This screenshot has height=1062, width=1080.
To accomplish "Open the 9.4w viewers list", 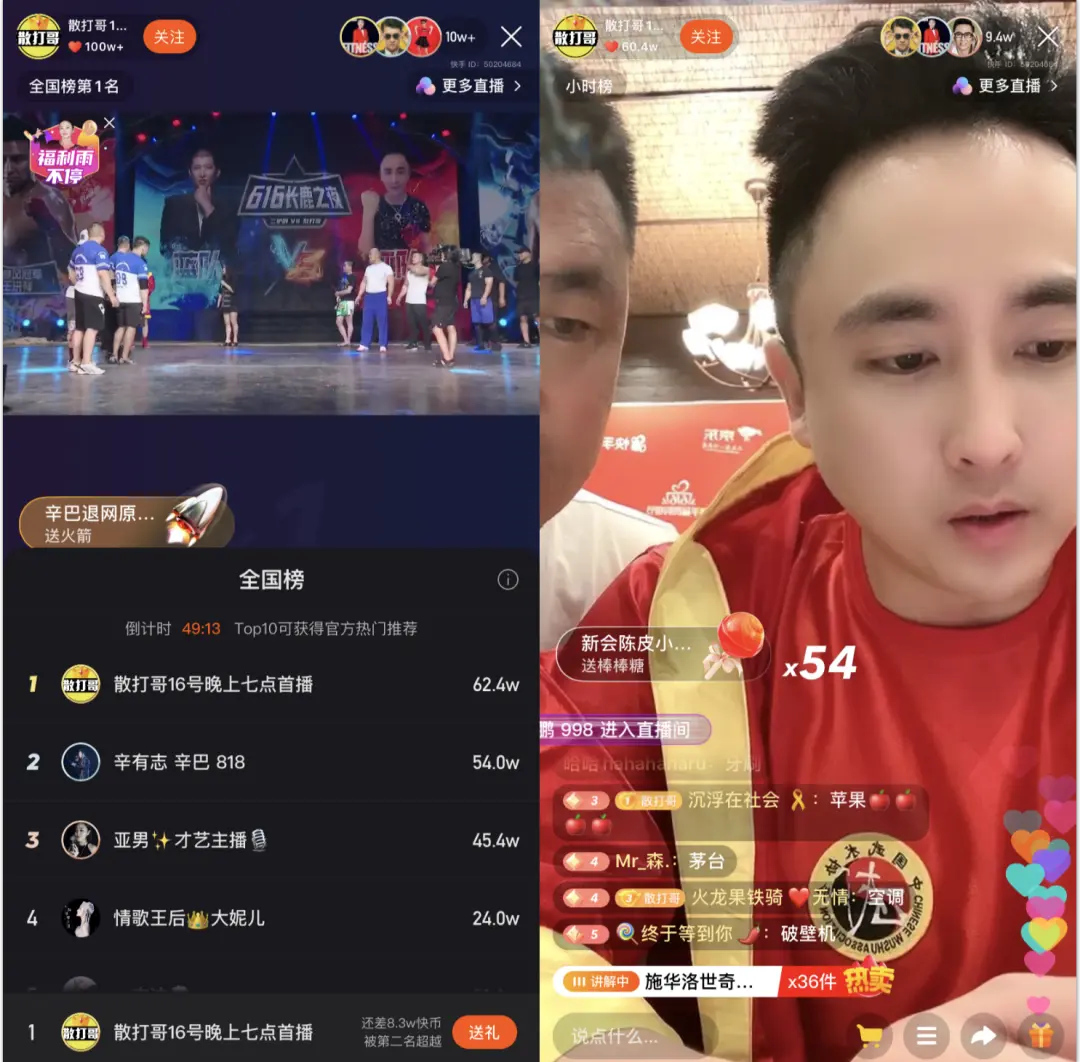I will click(x=998, y=37).
